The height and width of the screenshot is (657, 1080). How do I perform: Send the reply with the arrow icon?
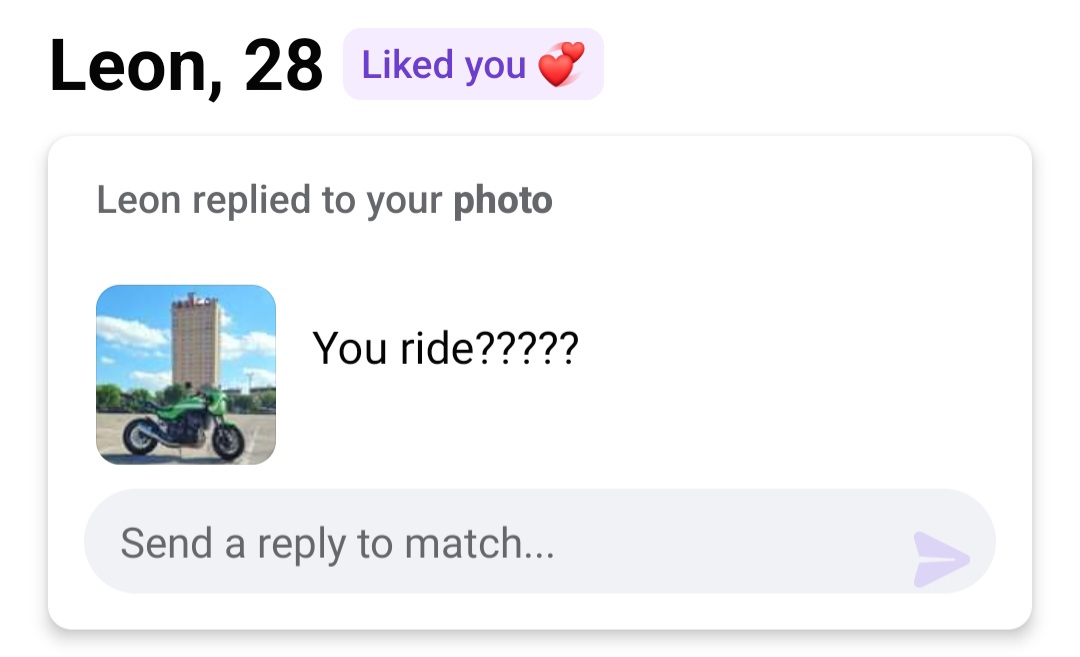[940, 559]
